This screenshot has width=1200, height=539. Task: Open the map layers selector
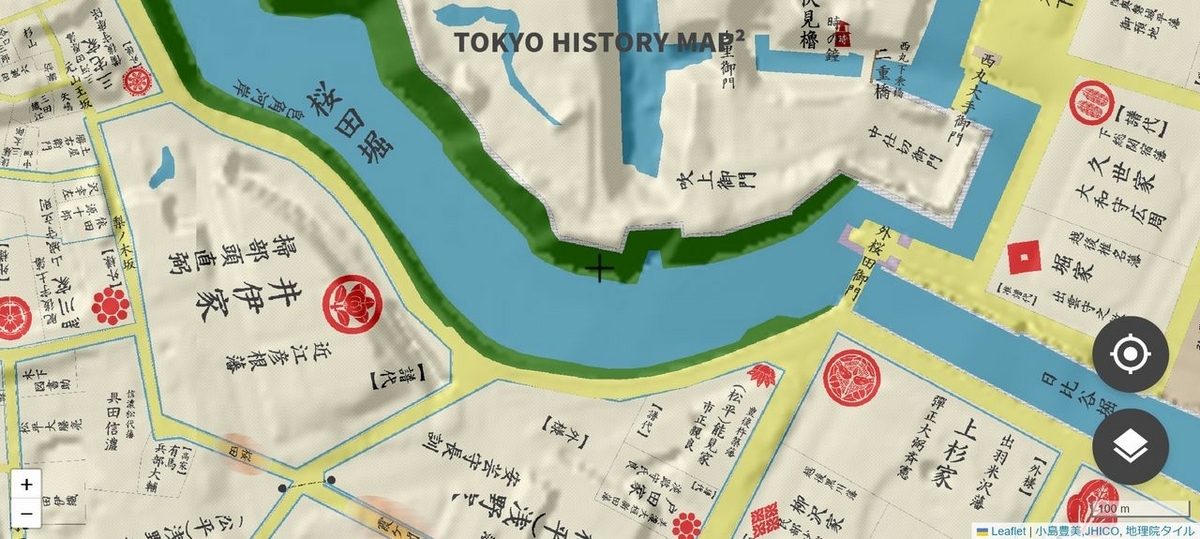[1130, 447]
